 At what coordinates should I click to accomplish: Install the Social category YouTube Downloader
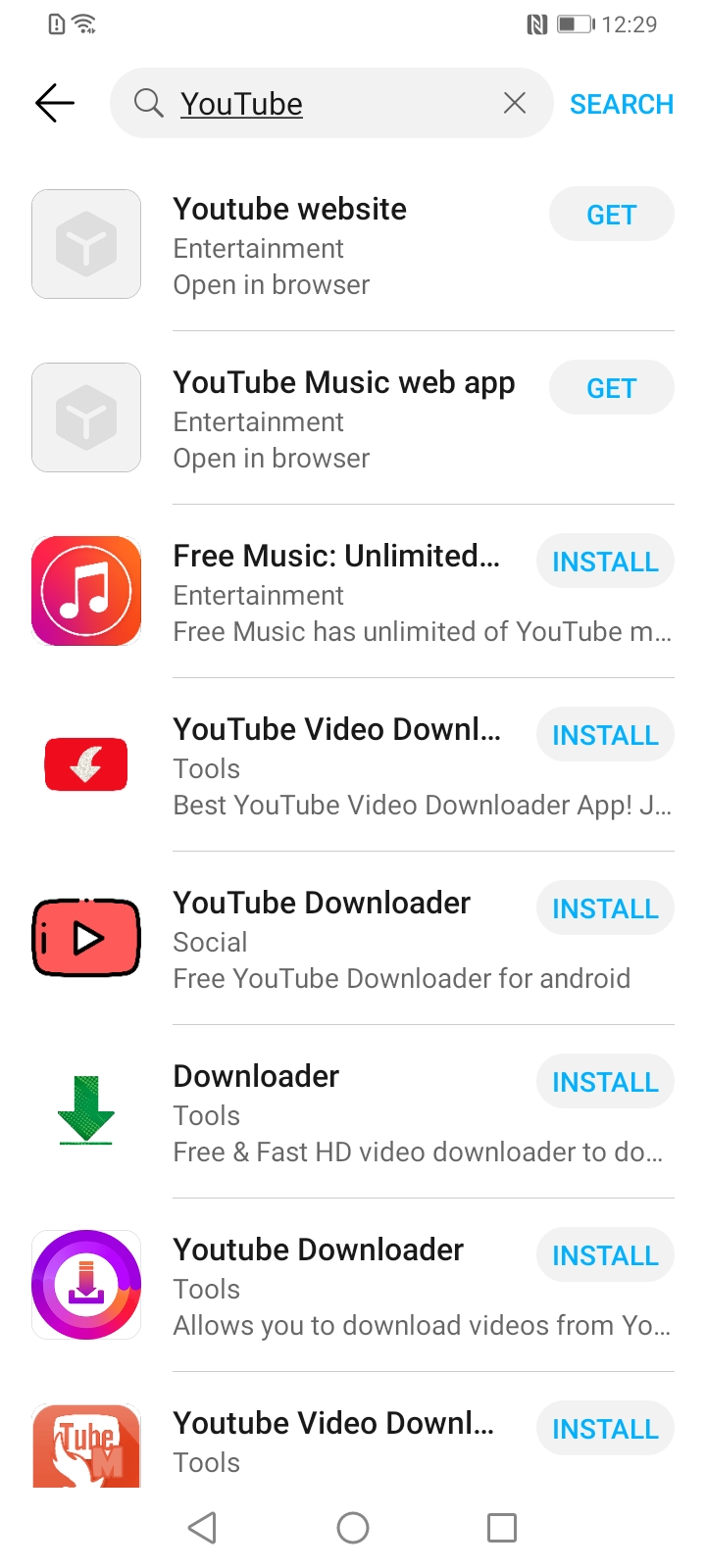click(605, 908)
